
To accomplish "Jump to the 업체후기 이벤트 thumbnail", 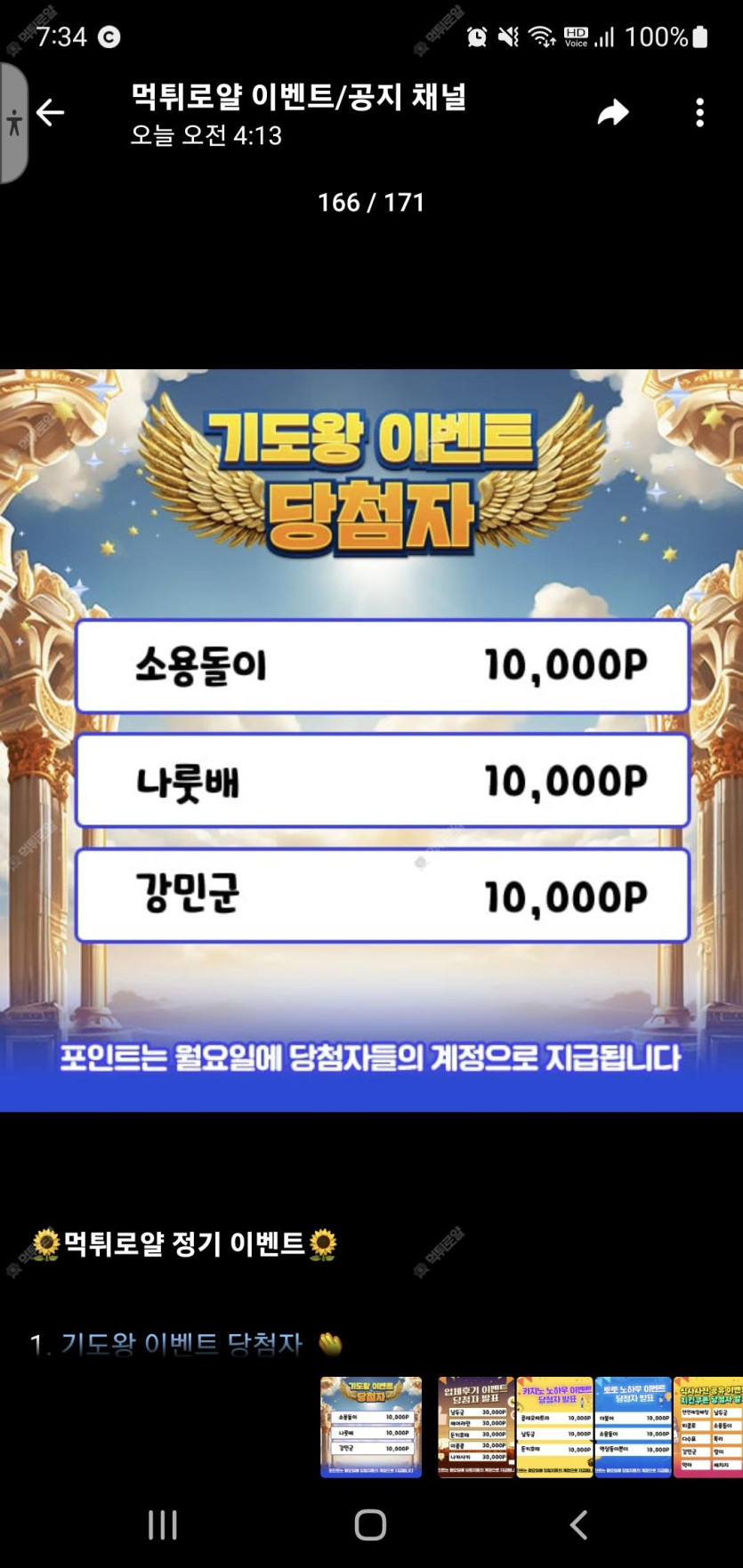I will (476, 1427).
